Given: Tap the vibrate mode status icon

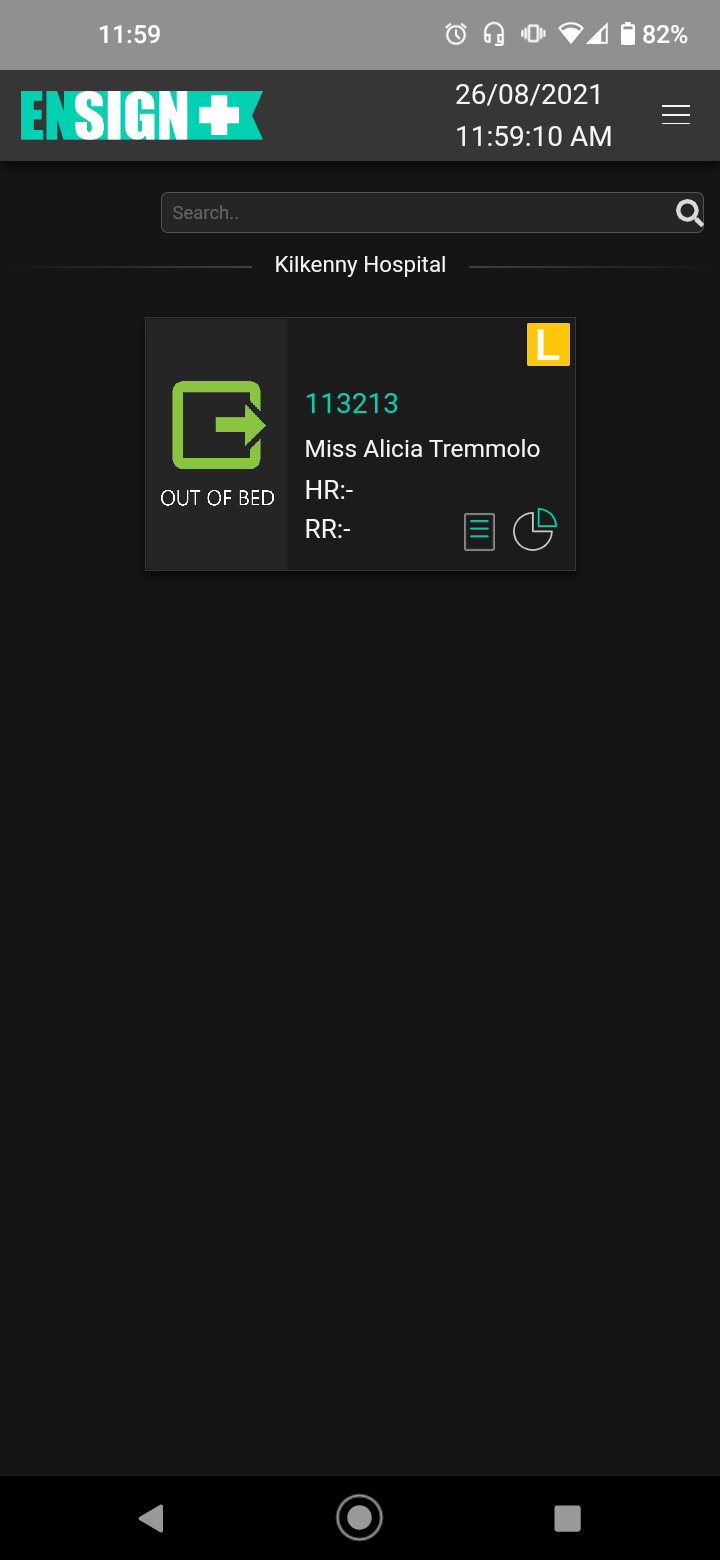Looking at the screenshot, I should coord(532,33).
